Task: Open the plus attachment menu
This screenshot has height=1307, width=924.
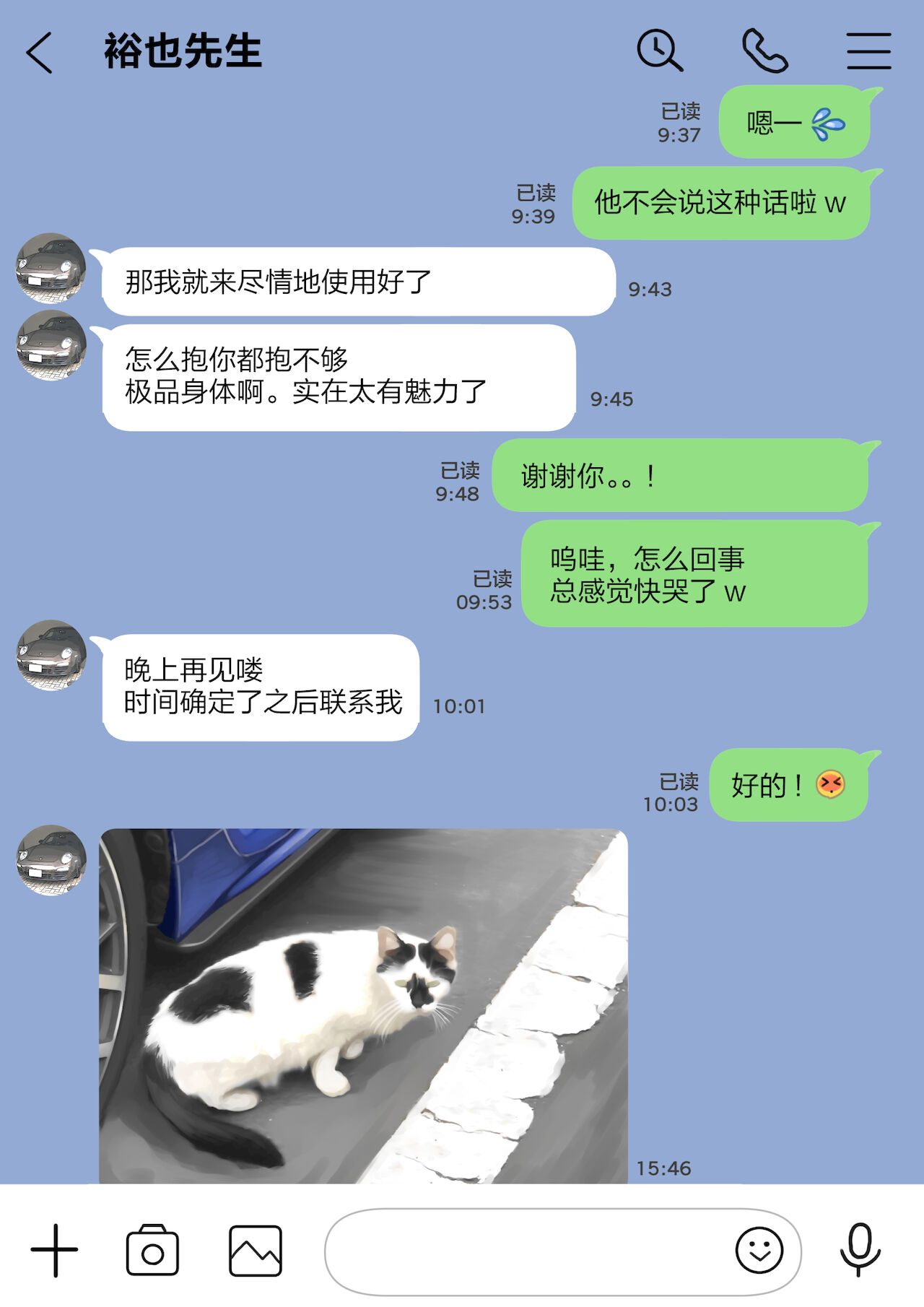Action: click(x=54, y=1250)
